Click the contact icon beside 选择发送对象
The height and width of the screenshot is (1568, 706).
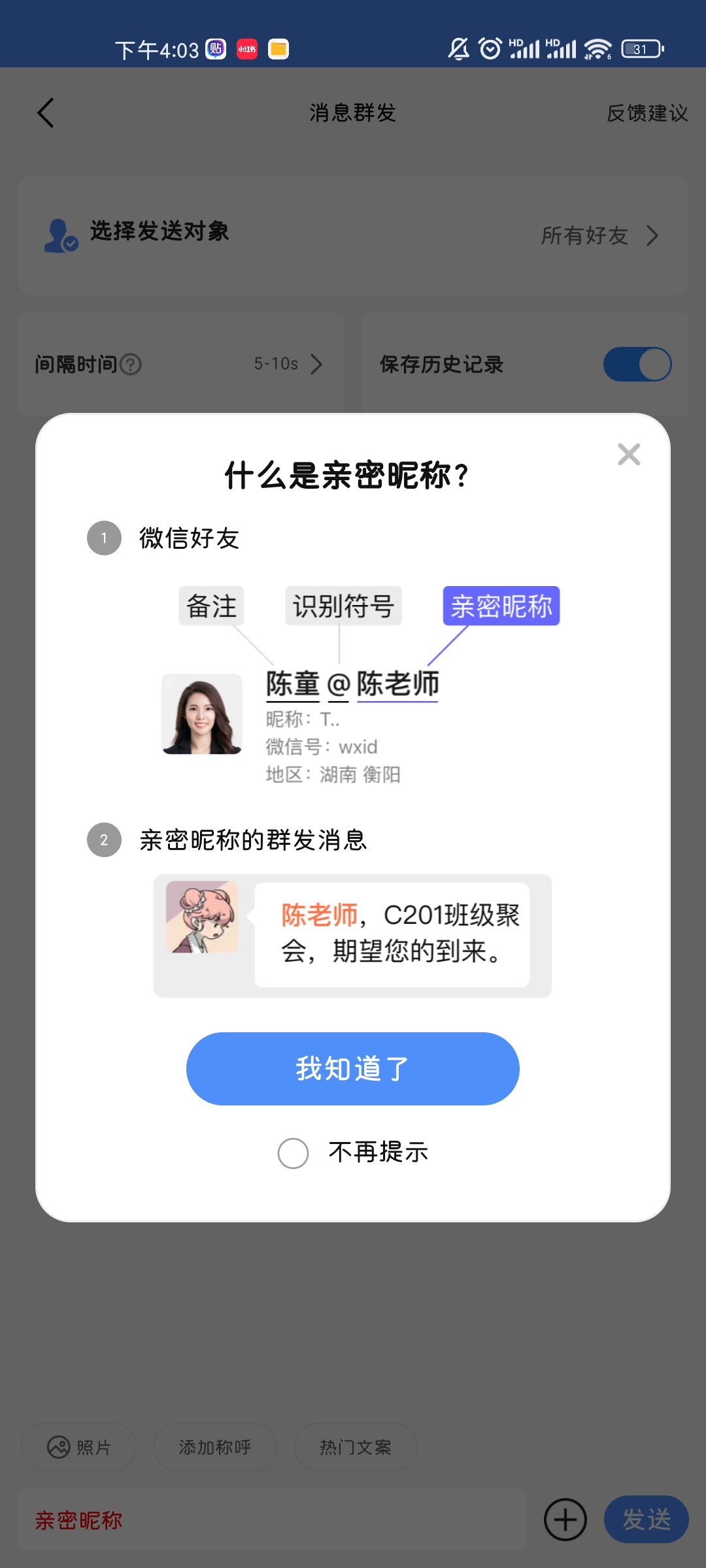pos(59,233)
